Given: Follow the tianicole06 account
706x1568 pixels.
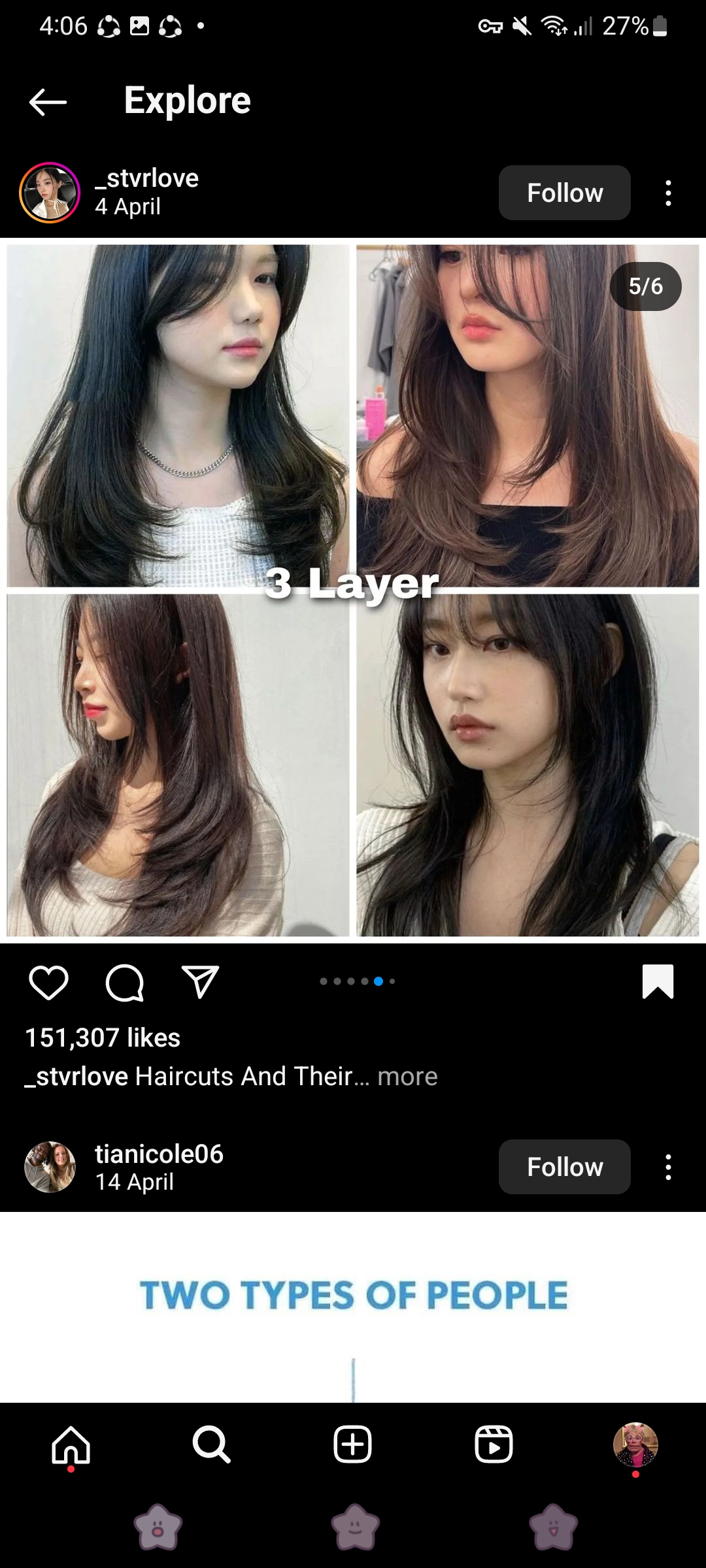Looking at the screenshot, I should click(564, 1167).
